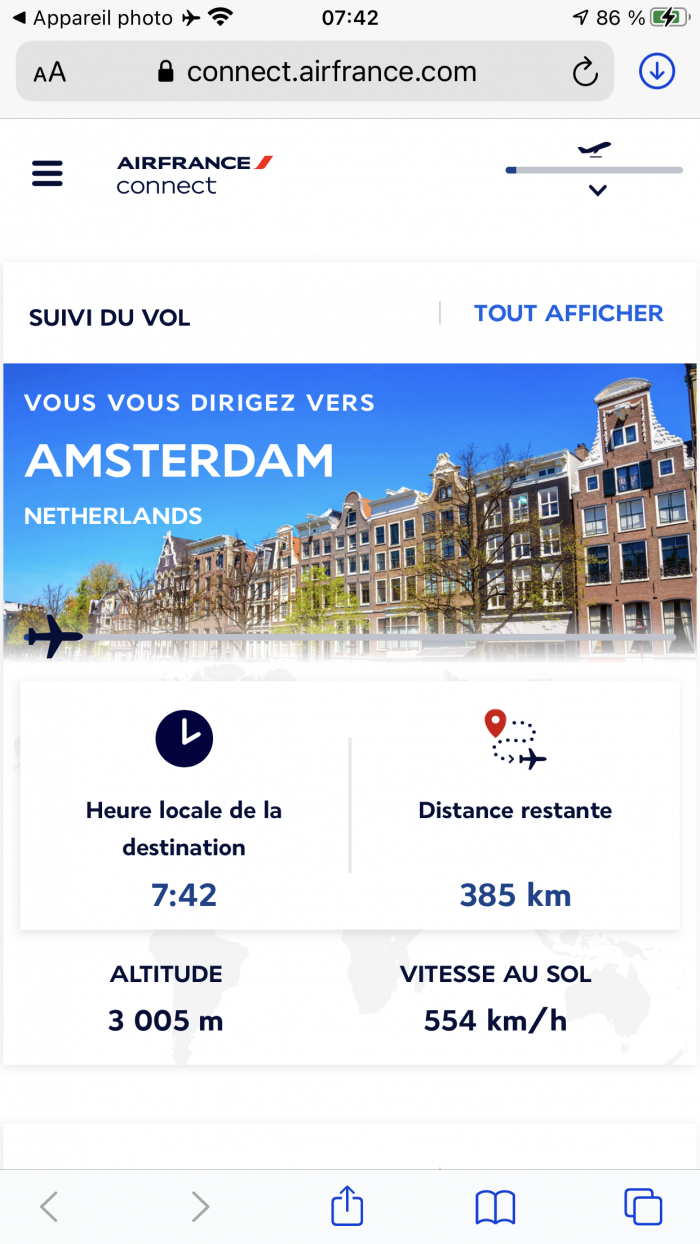This screenshot has height=1244, width=700.
Task: Reload the page
Action: pyautogui.click(x=585, y=72)
